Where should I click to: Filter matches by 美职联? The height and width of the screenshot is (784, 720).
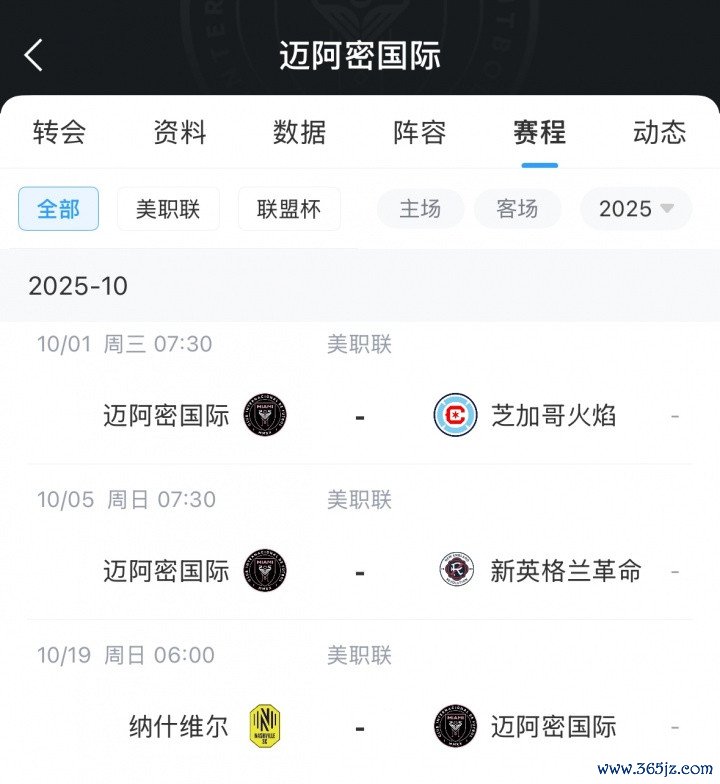(x=168, y=209)
